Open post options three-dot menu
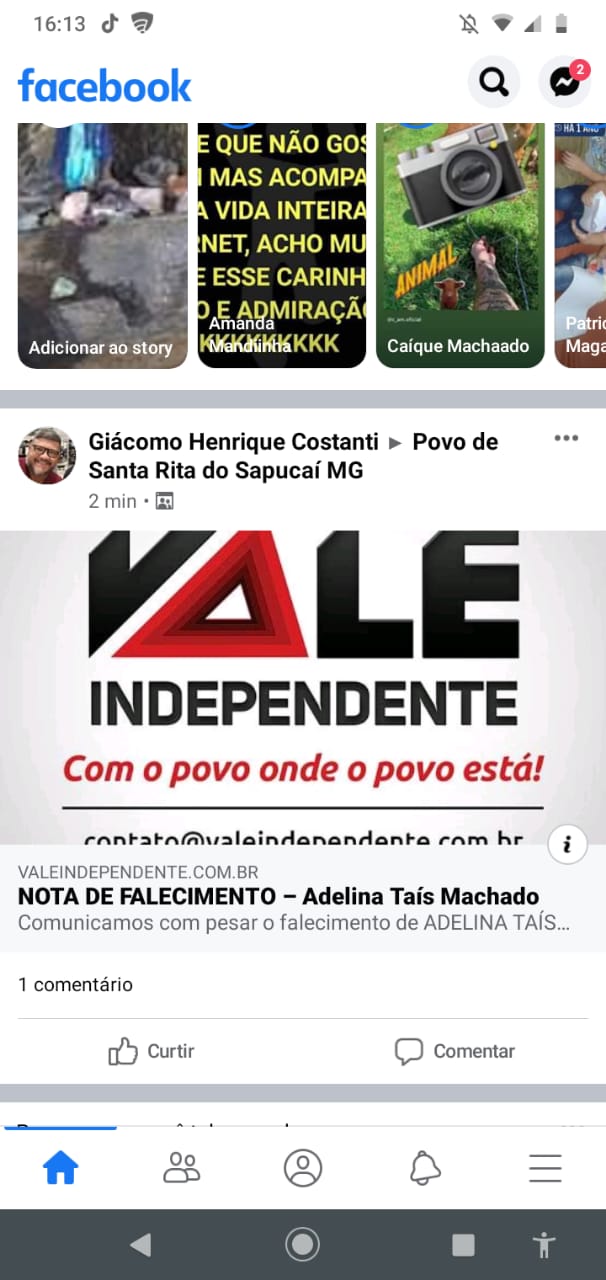 (566, 439)
